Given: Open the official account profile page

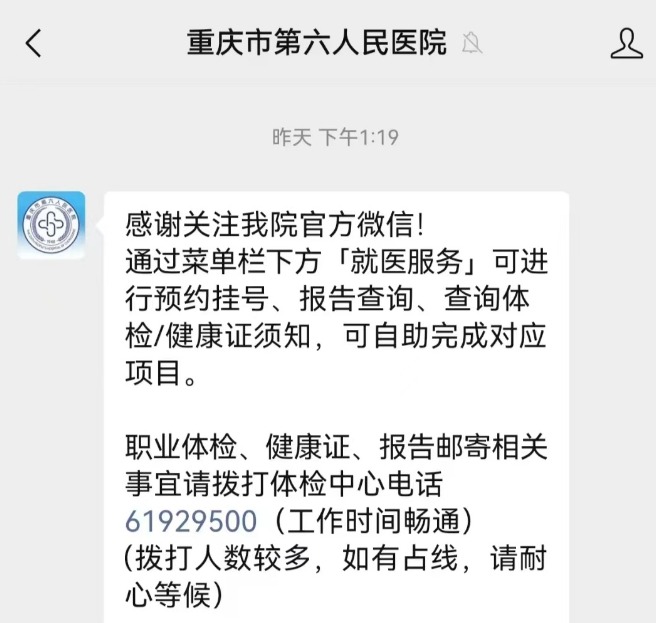Looking at the screenshot, I should pyautogui.click(x=626, y=43).
